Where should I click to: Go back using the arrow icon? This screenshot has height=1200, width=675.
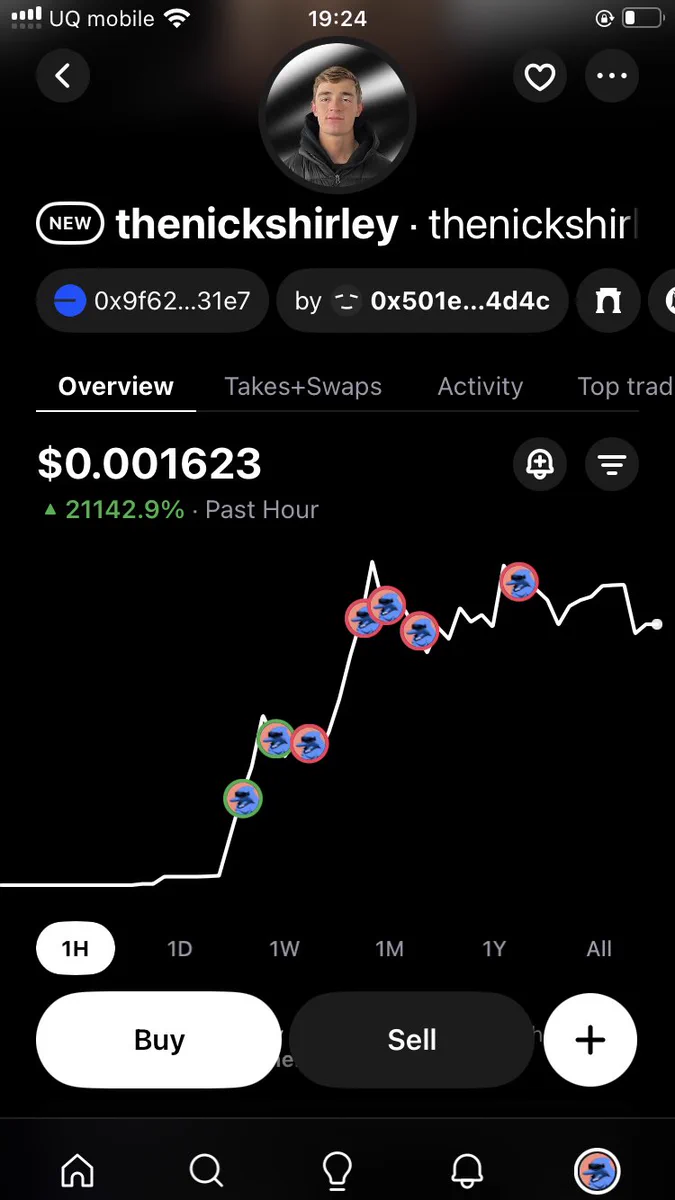click(x=63, y=76)
